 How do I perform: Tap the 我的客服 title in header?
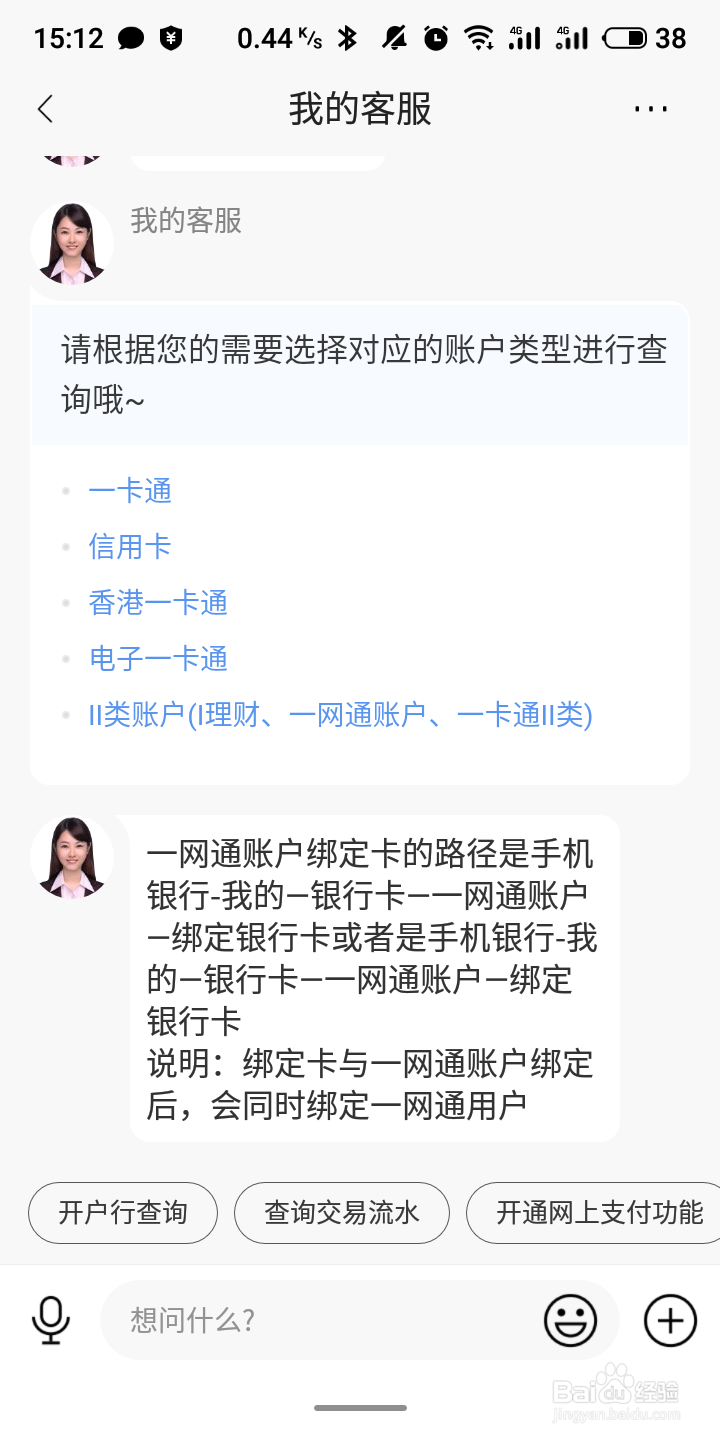360,109
